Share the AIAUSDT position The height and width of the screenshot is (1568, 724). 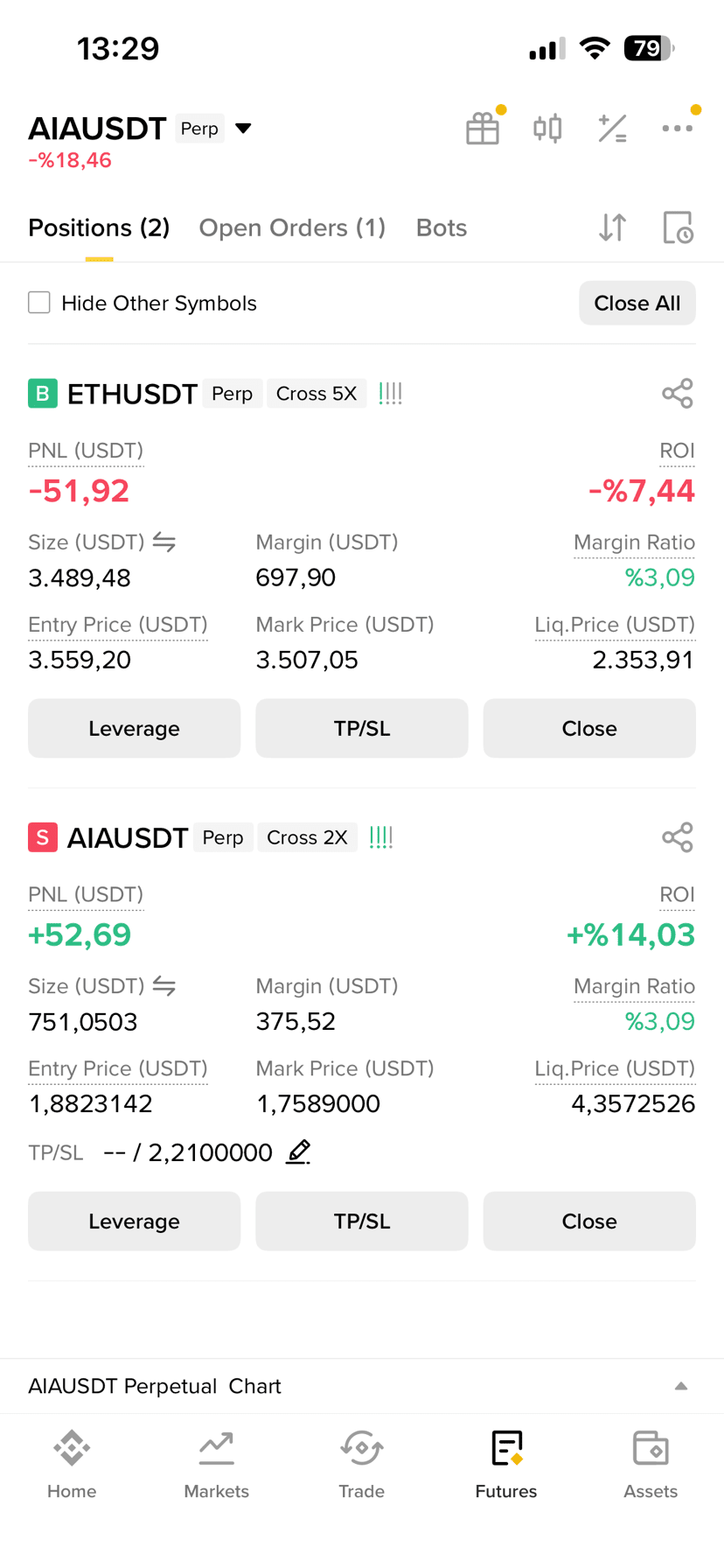pos(678,837)
